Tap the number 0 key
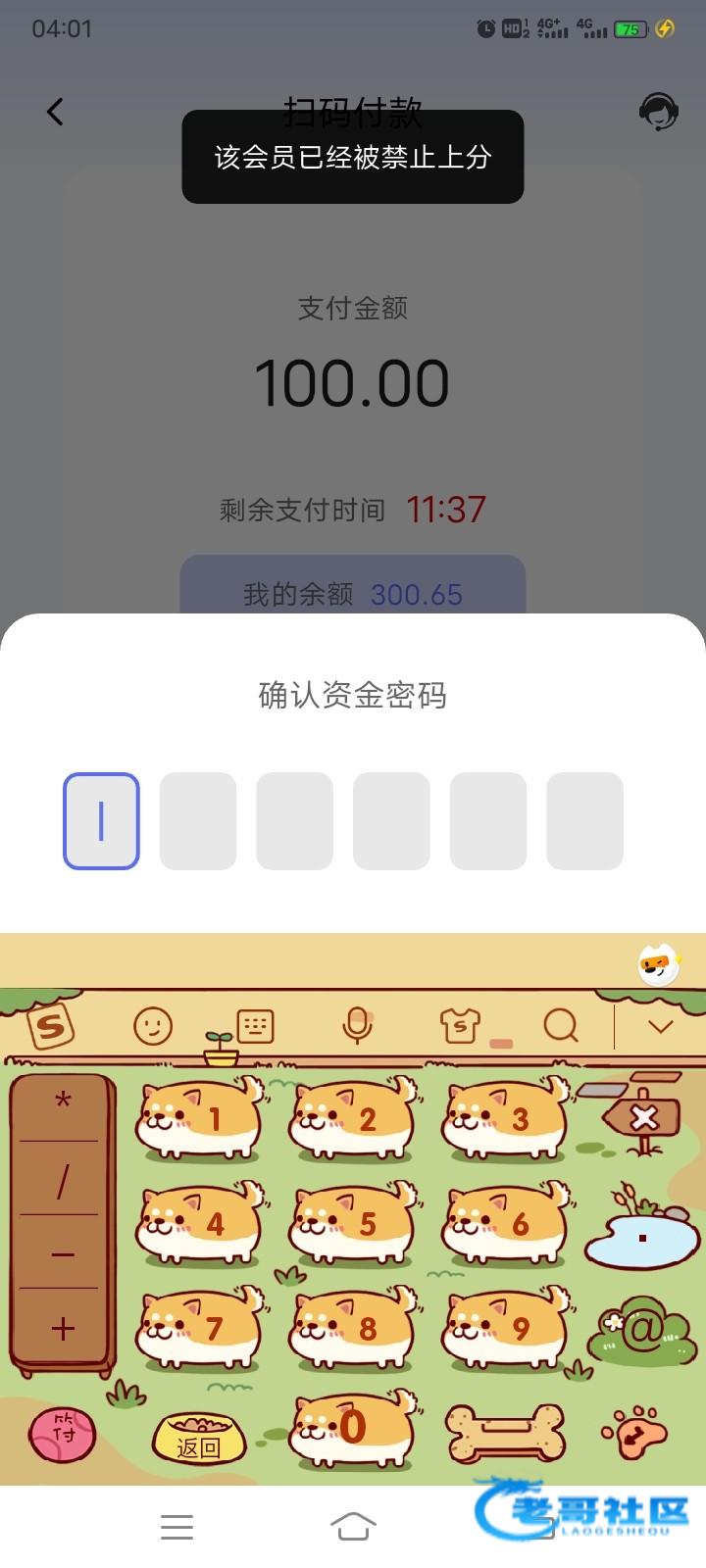Viewport: 706px width, 1568px height. [354, 1427]
